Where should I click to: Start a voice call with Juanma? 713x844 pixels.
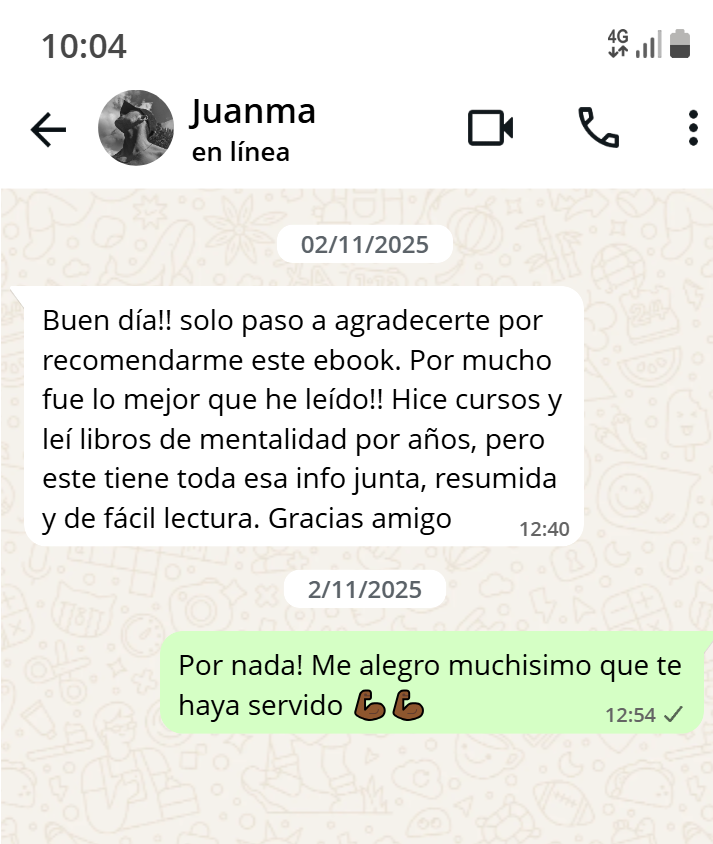point(598,128)
